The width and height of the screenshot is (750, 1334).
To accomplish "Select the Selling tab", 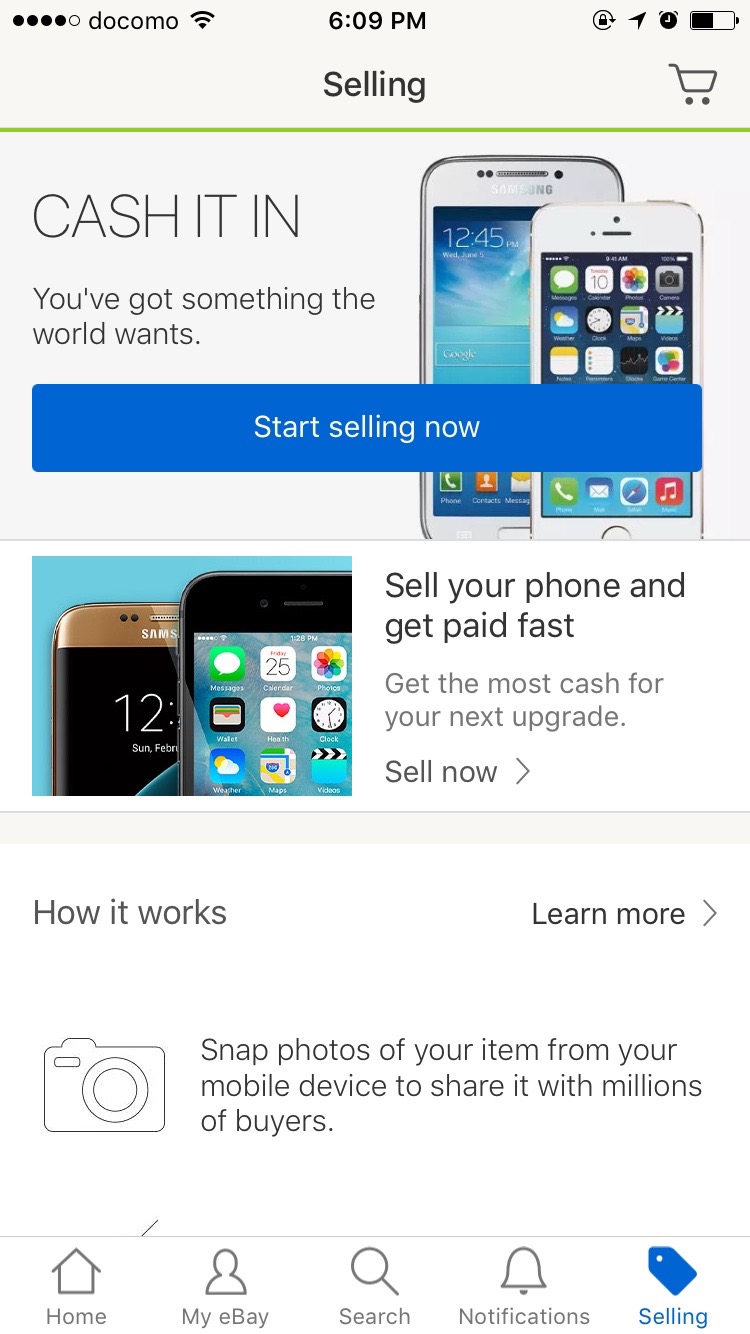I will coord(673,1287).
